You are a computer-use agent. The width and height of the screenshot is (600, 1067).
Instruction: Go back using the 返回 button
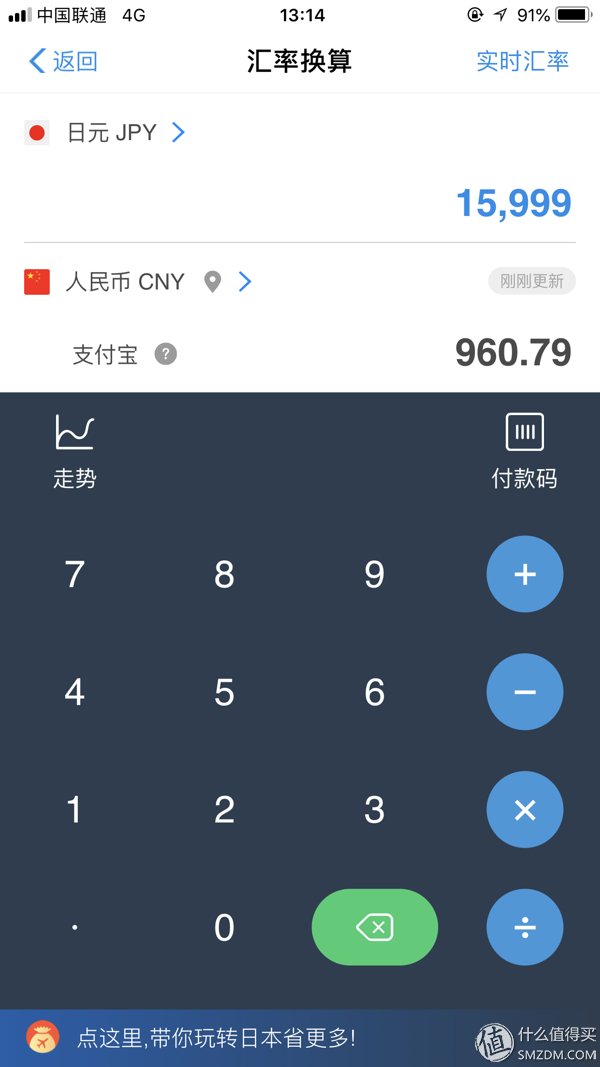pyautogui.click(x=64, y=61)
